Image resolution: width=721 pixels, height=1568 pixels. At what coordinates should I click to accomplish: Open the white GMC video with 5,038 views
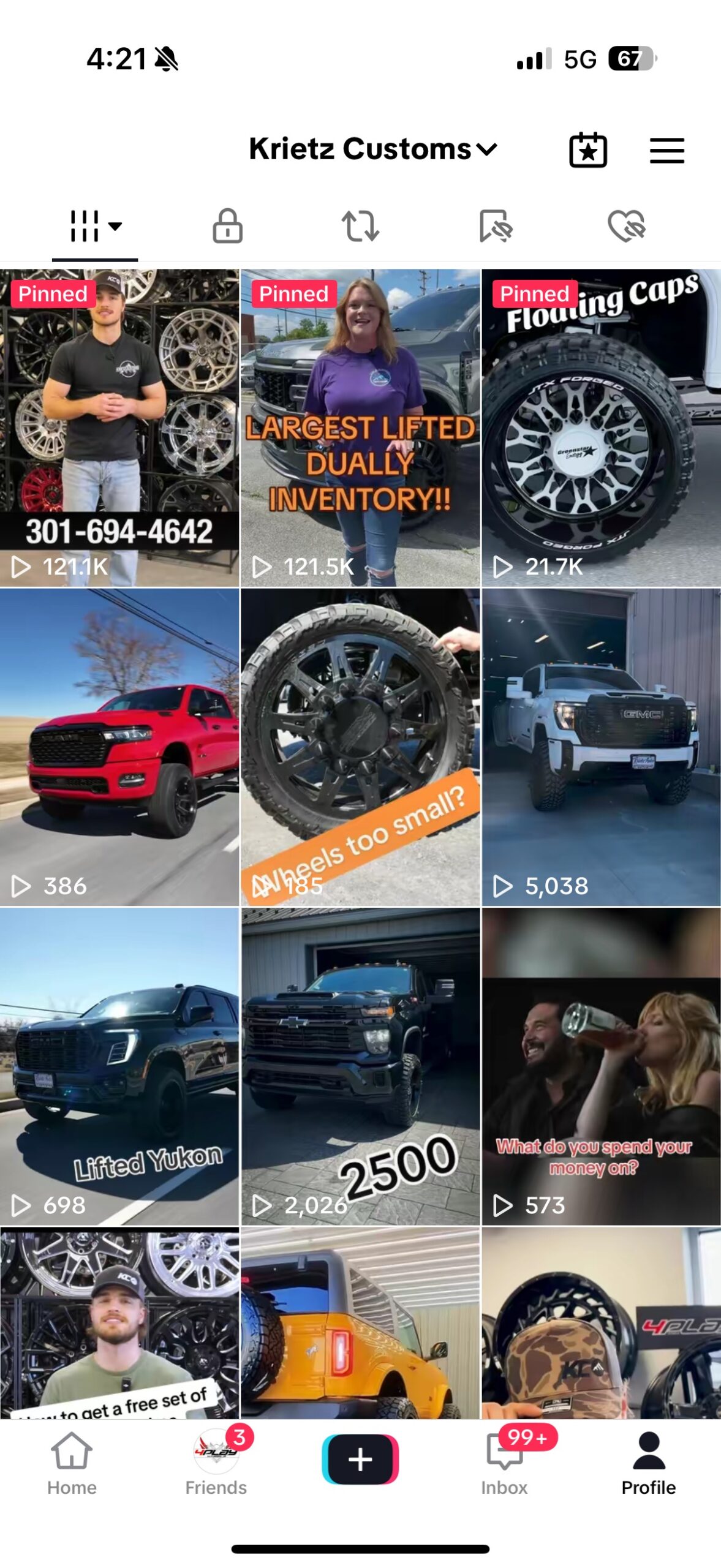point(601,746)
